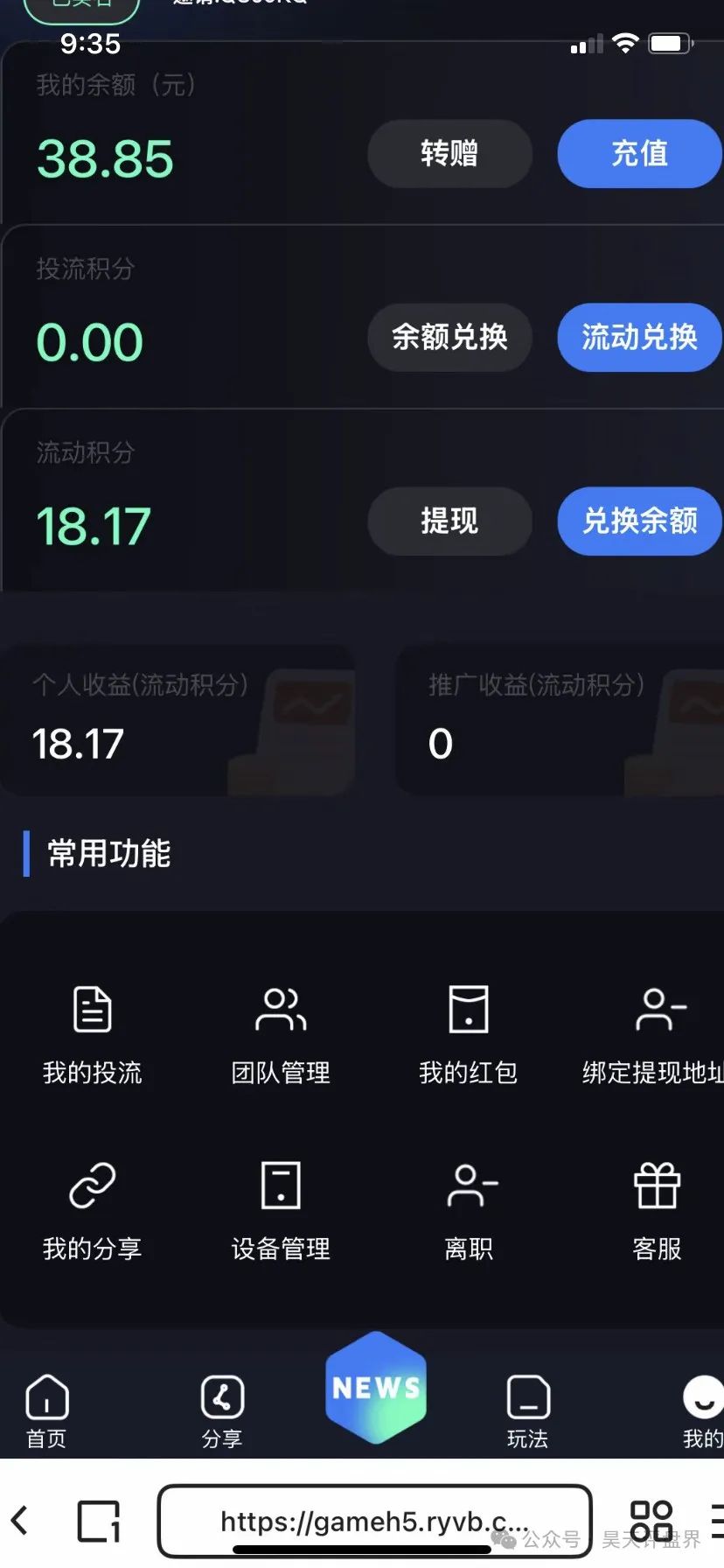Image resolution: width=724 pixels, height=1568 pixels.
Task: Go back with the browser arrow
Action: click(x=19, y=1521)
